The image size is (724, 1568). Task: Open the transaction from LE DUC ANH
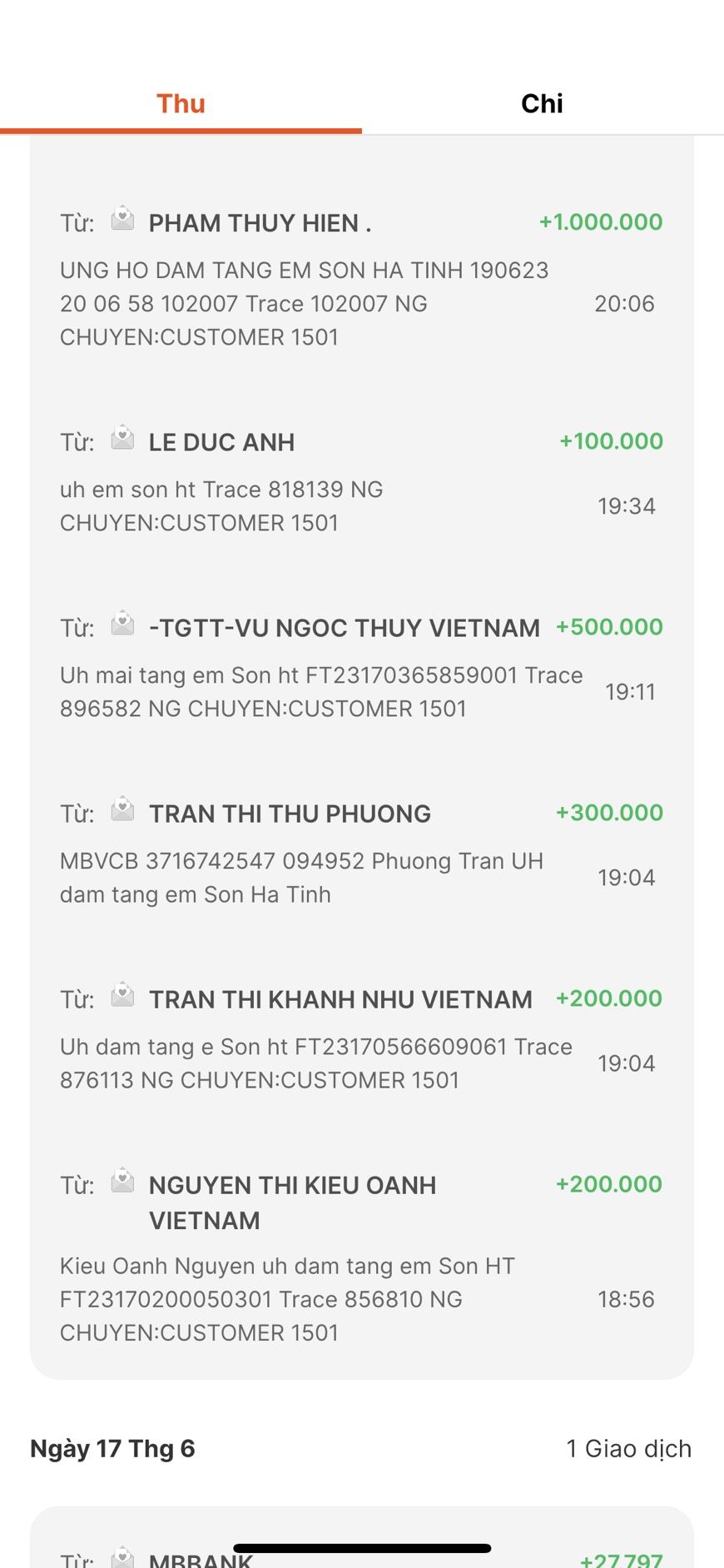click(361, 481)
